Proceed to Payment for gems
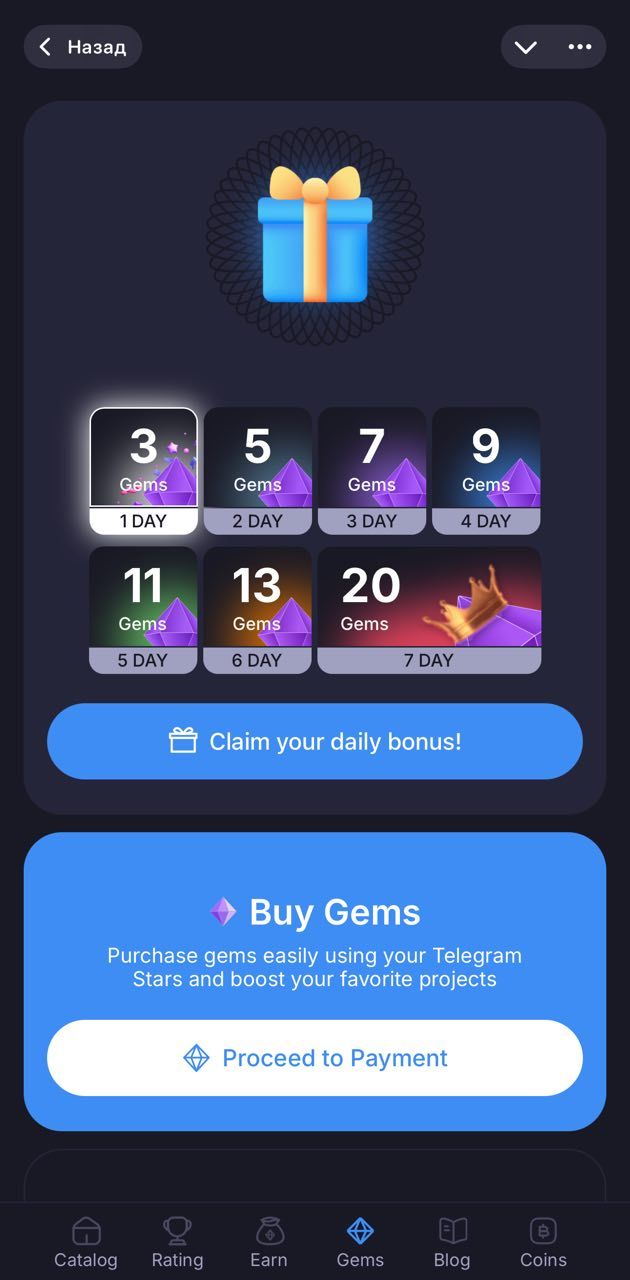Screen dimensions: 630x1280 tap(315, 1058)
